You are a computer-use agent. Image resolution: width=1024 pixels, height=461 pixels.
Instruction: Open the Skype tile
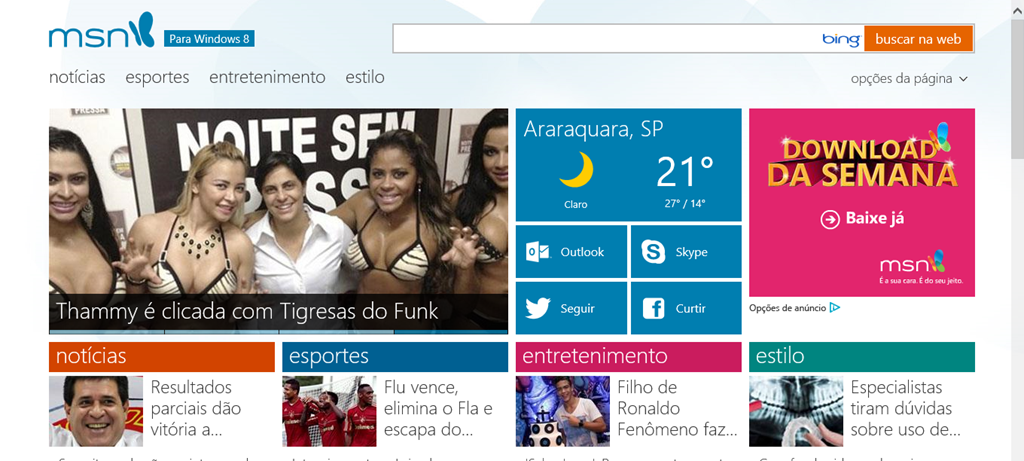pyautogui.click(x=686, y=252)
